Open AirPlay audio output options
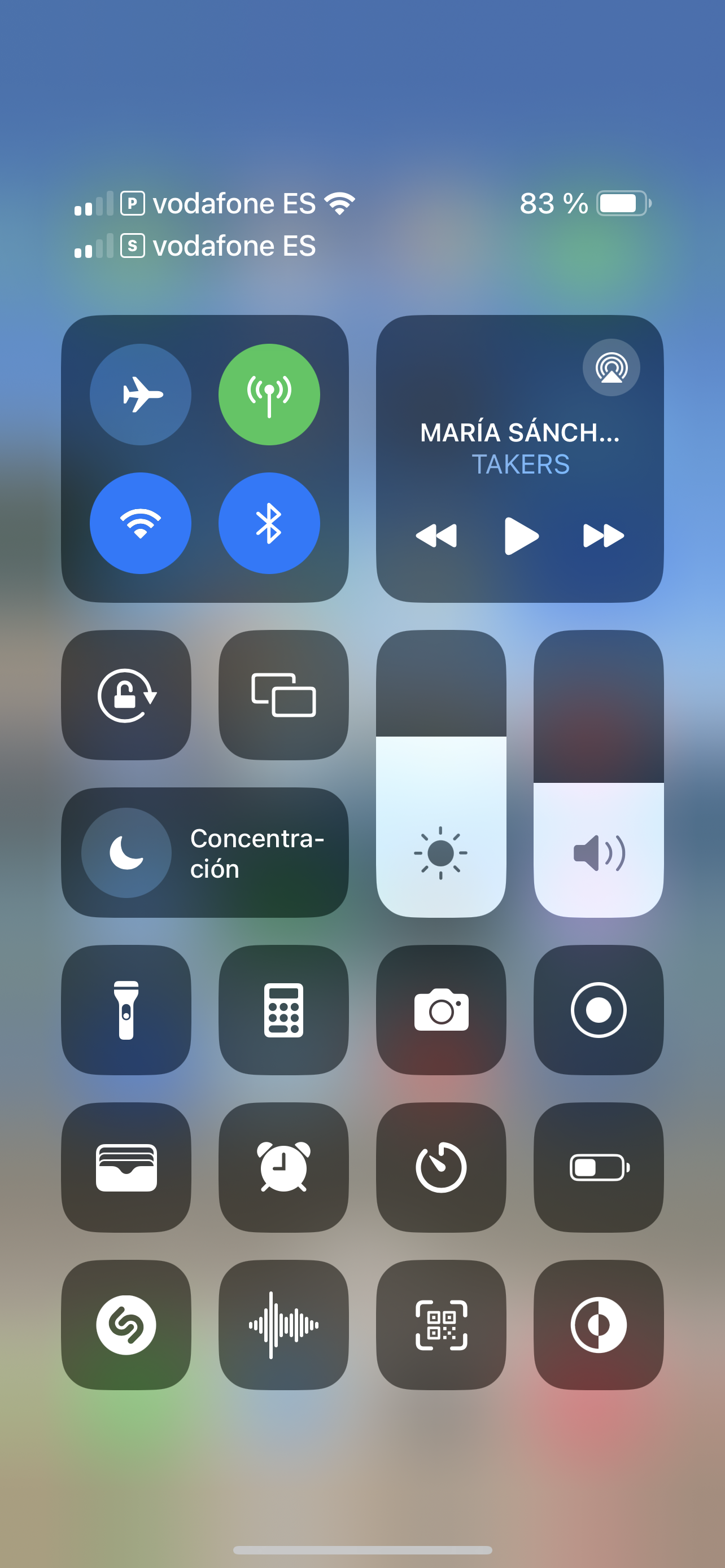 (611, 367)
